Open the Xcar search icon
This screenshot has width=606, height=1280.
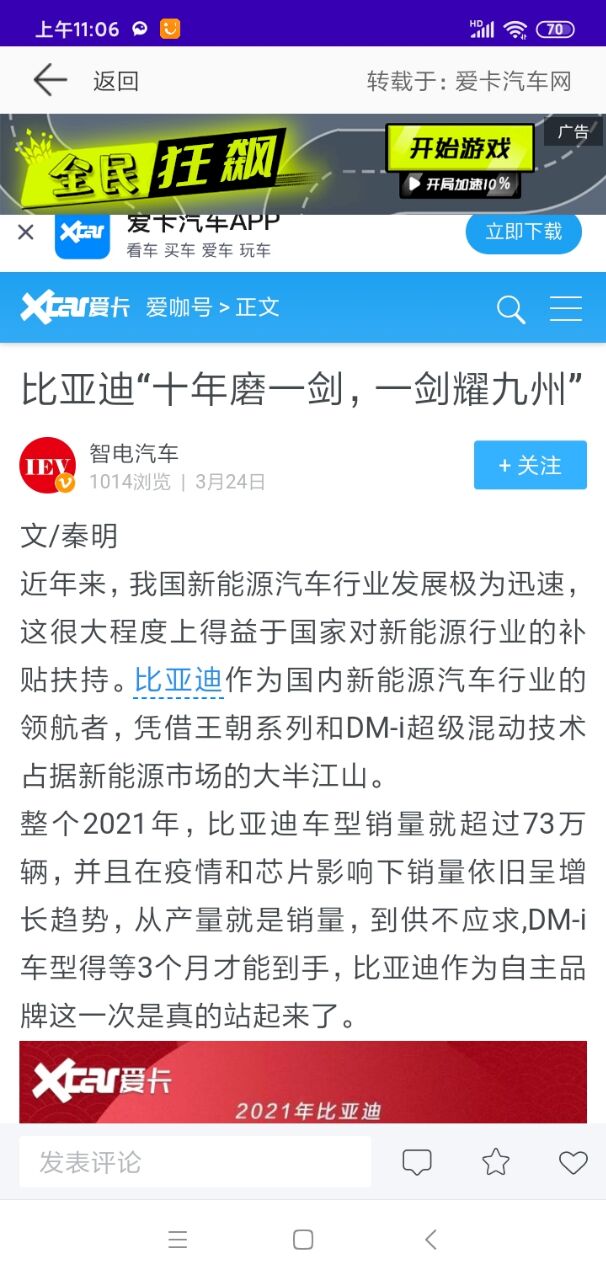pyautogui.click(x=511, y=309)
